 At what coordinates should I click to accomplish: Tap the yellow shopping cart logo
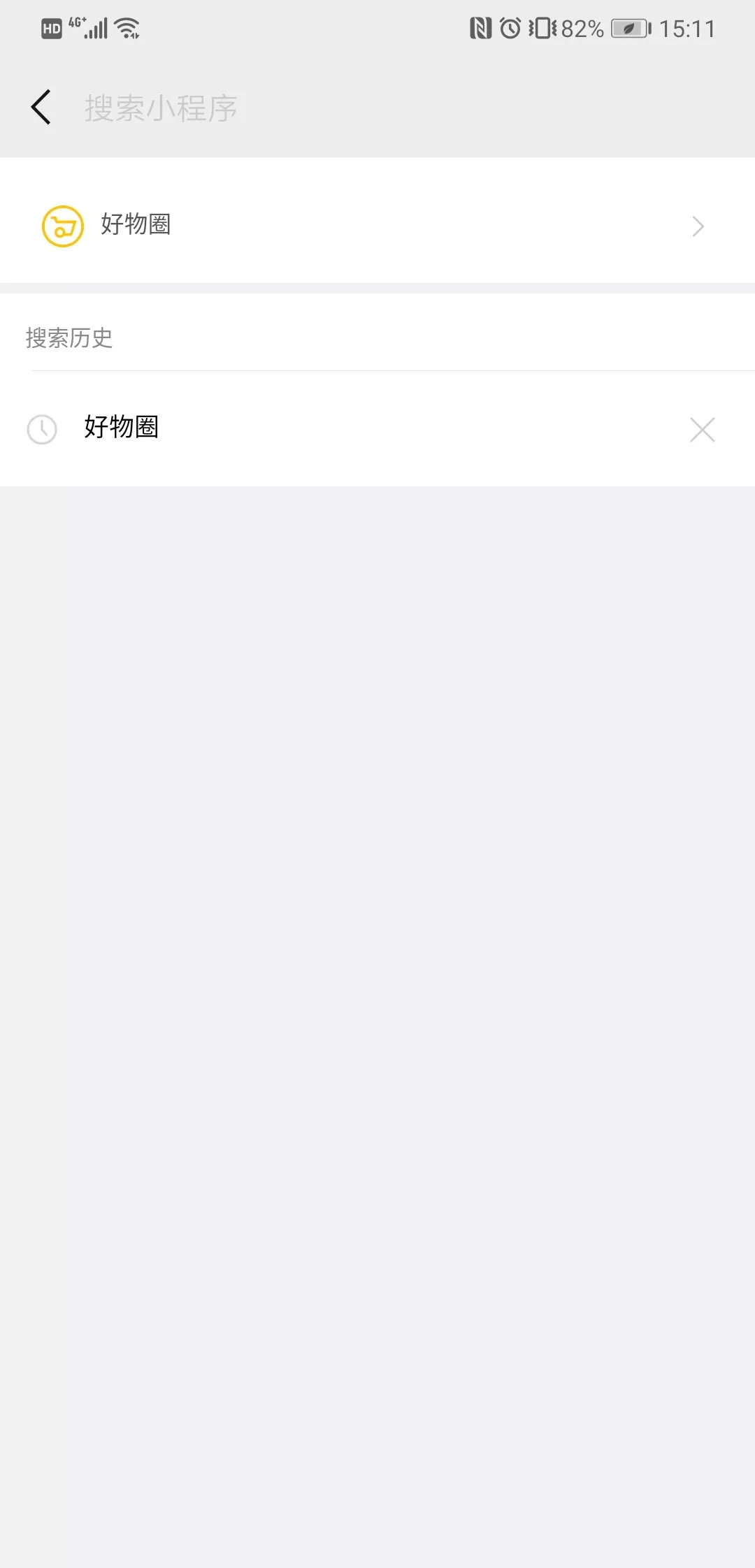coord(62,225)
